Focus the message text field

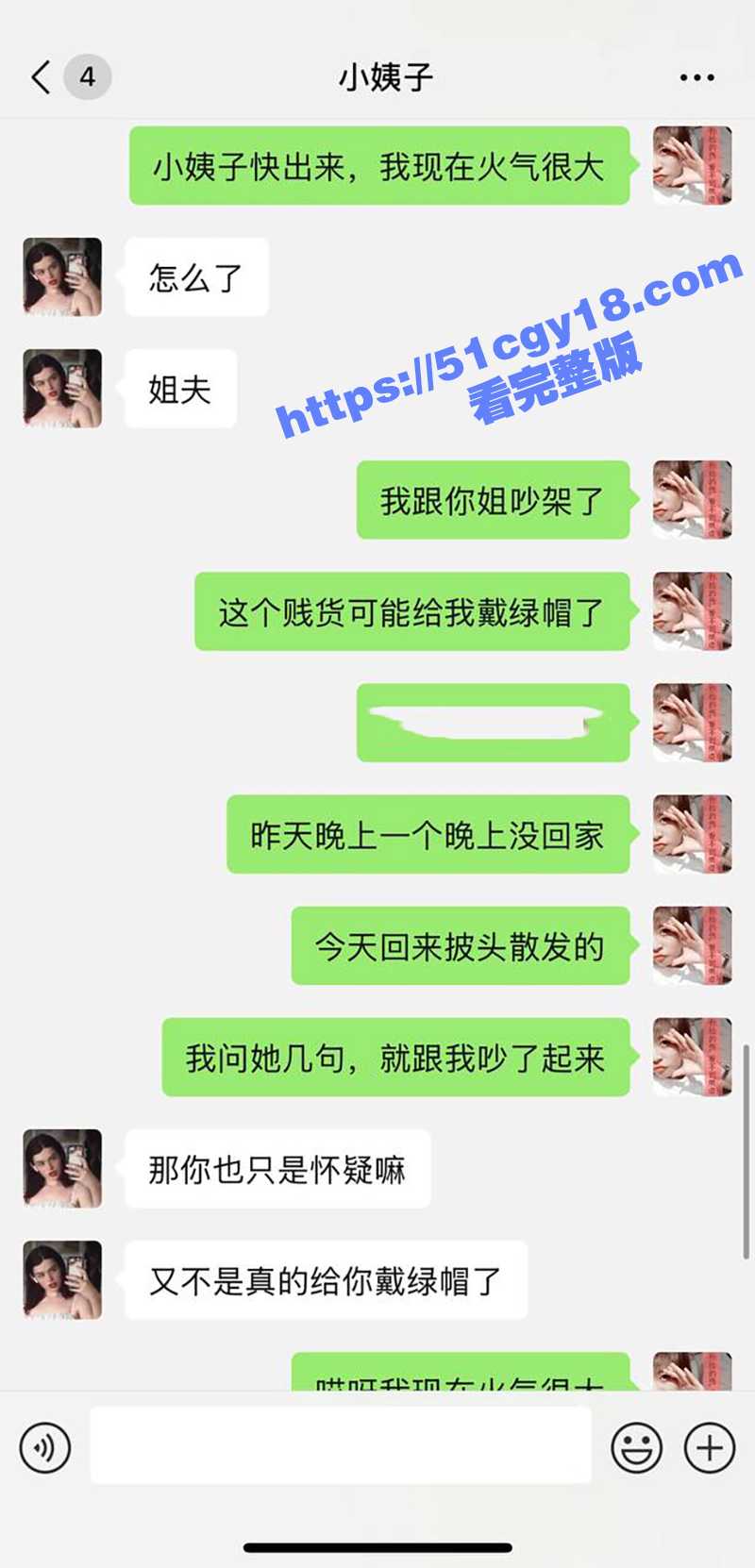coord(340,1445)
